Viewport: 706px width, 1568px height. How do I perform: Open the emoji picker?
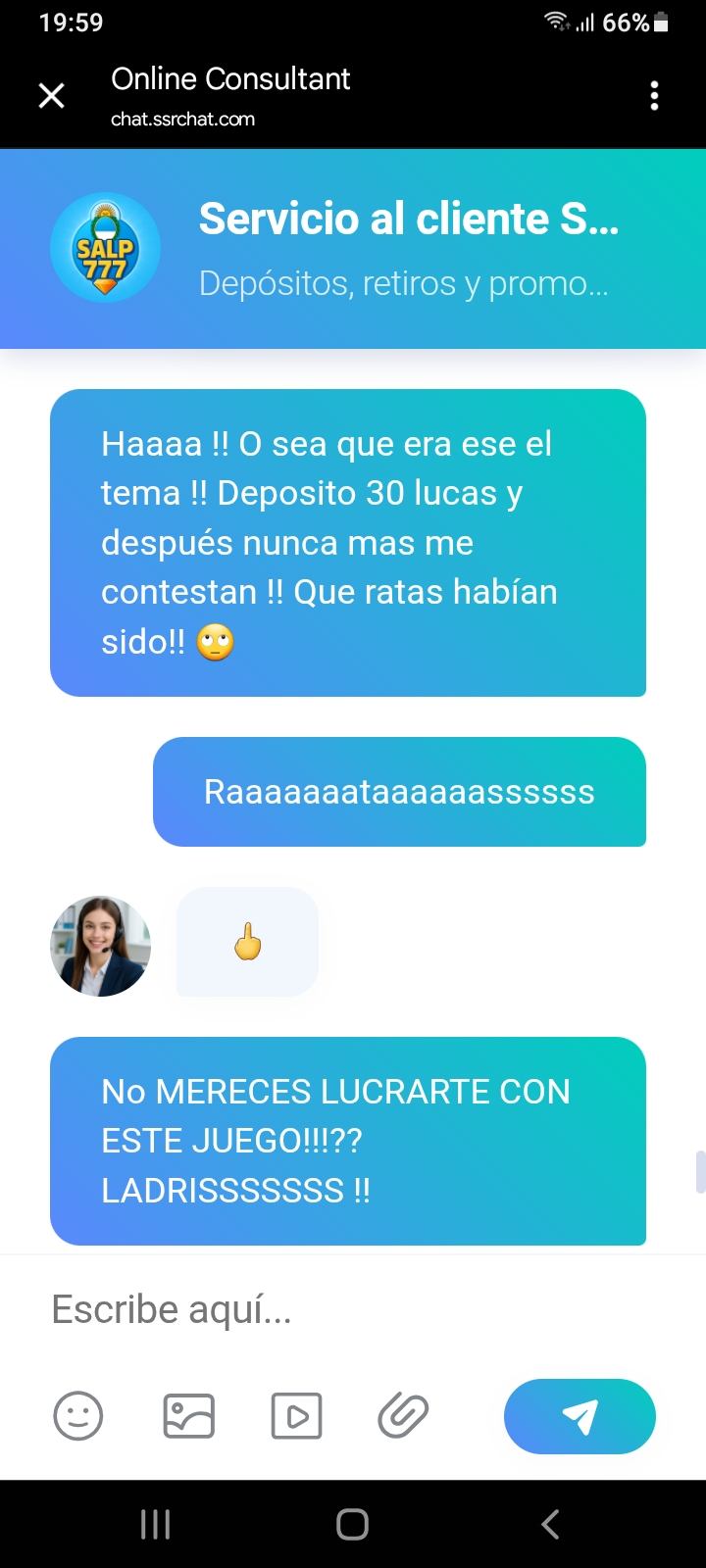tap(77, 1416)
